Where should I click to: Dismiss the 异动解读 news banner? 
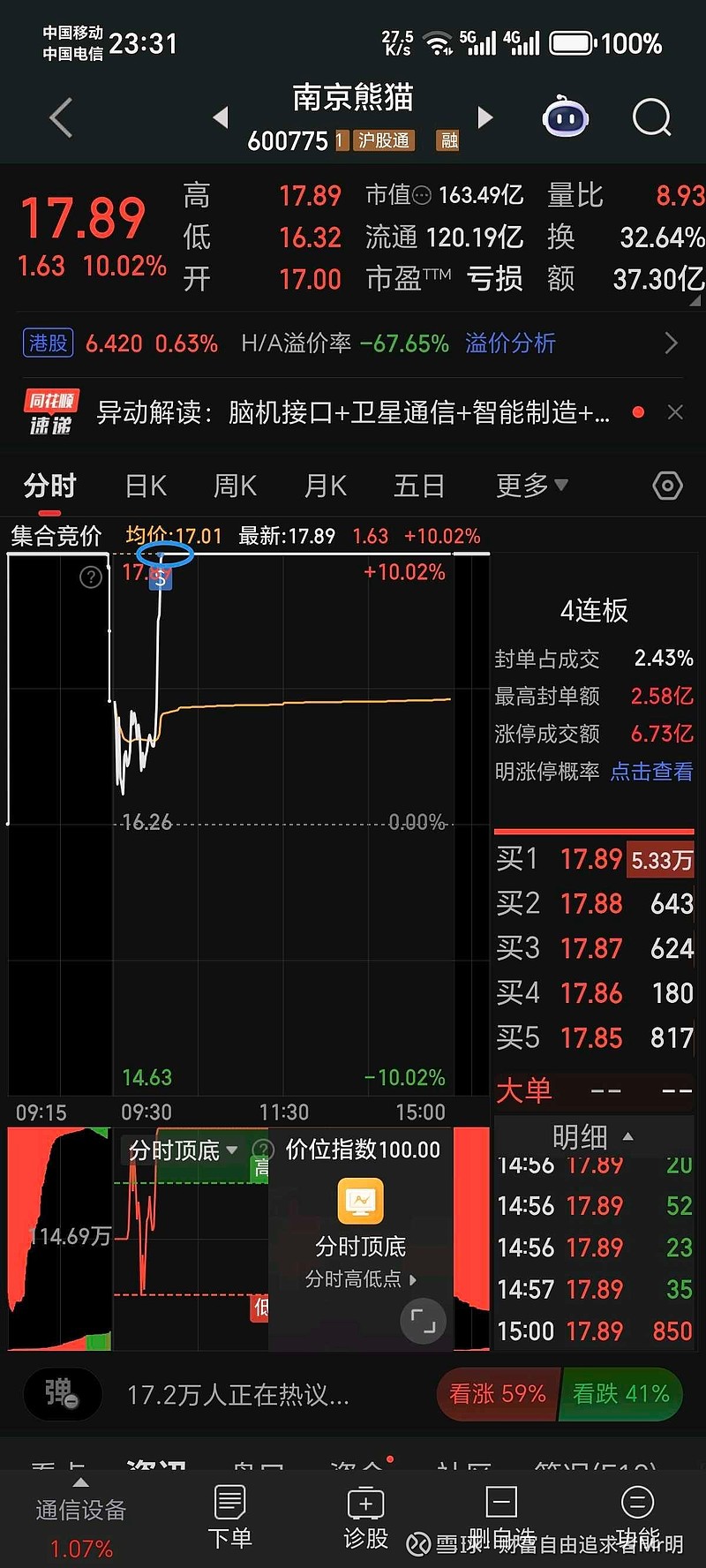675,411
